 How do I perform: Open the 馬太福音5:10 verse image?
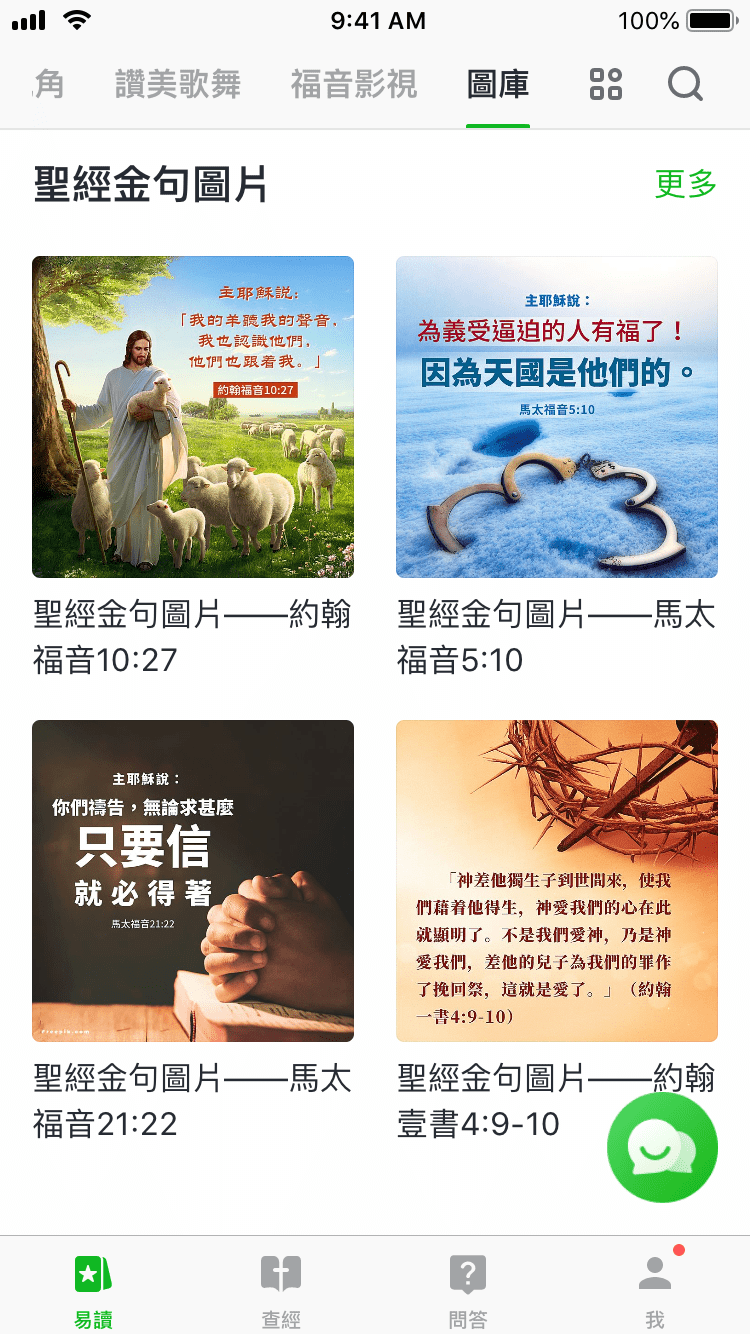point(557,417)
